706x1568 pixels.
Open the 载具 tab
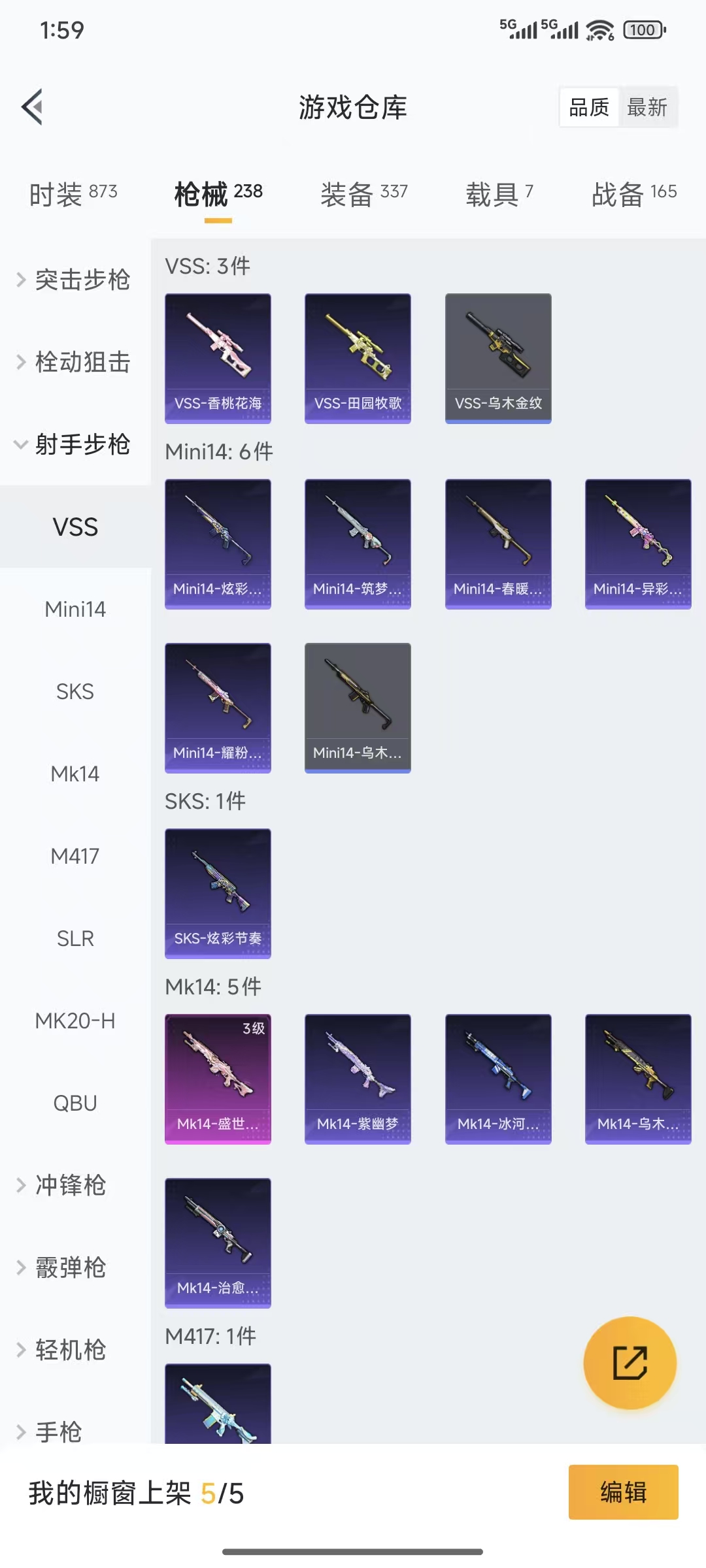click(x=499, y=194)
